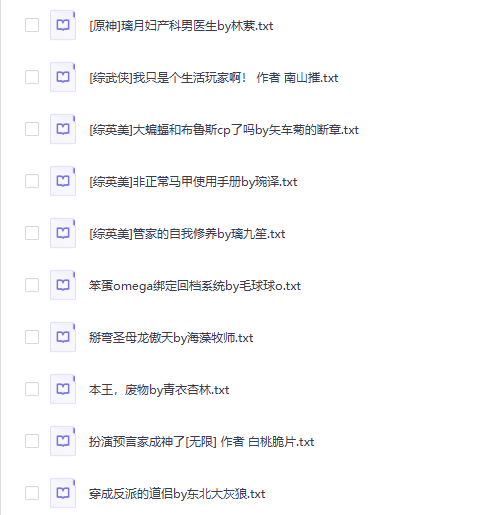Tick the checkbox for 大蝙蝠和布鲁斯cp了吗 file

(x=32, y=129)
